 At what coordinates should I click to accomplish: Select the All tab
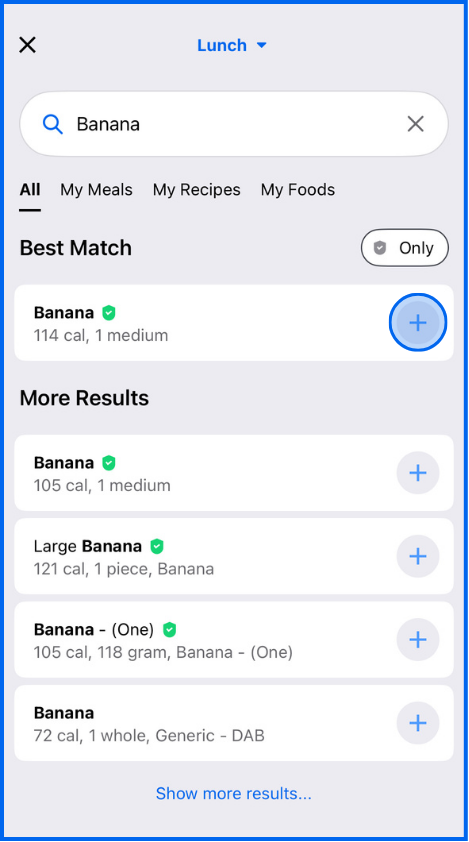pos(30,190)
